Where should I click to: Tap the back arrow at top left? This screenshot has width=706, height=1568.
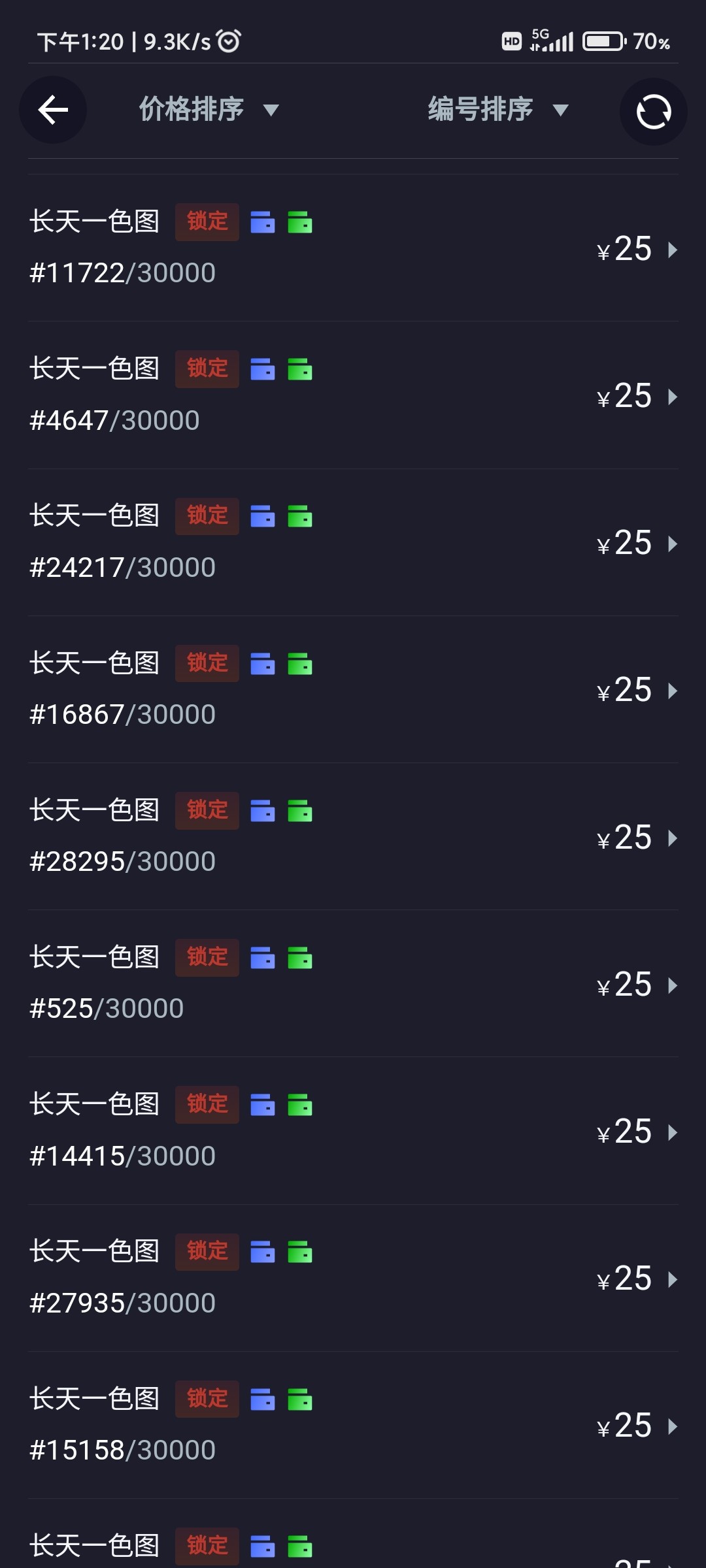point(53,110)
